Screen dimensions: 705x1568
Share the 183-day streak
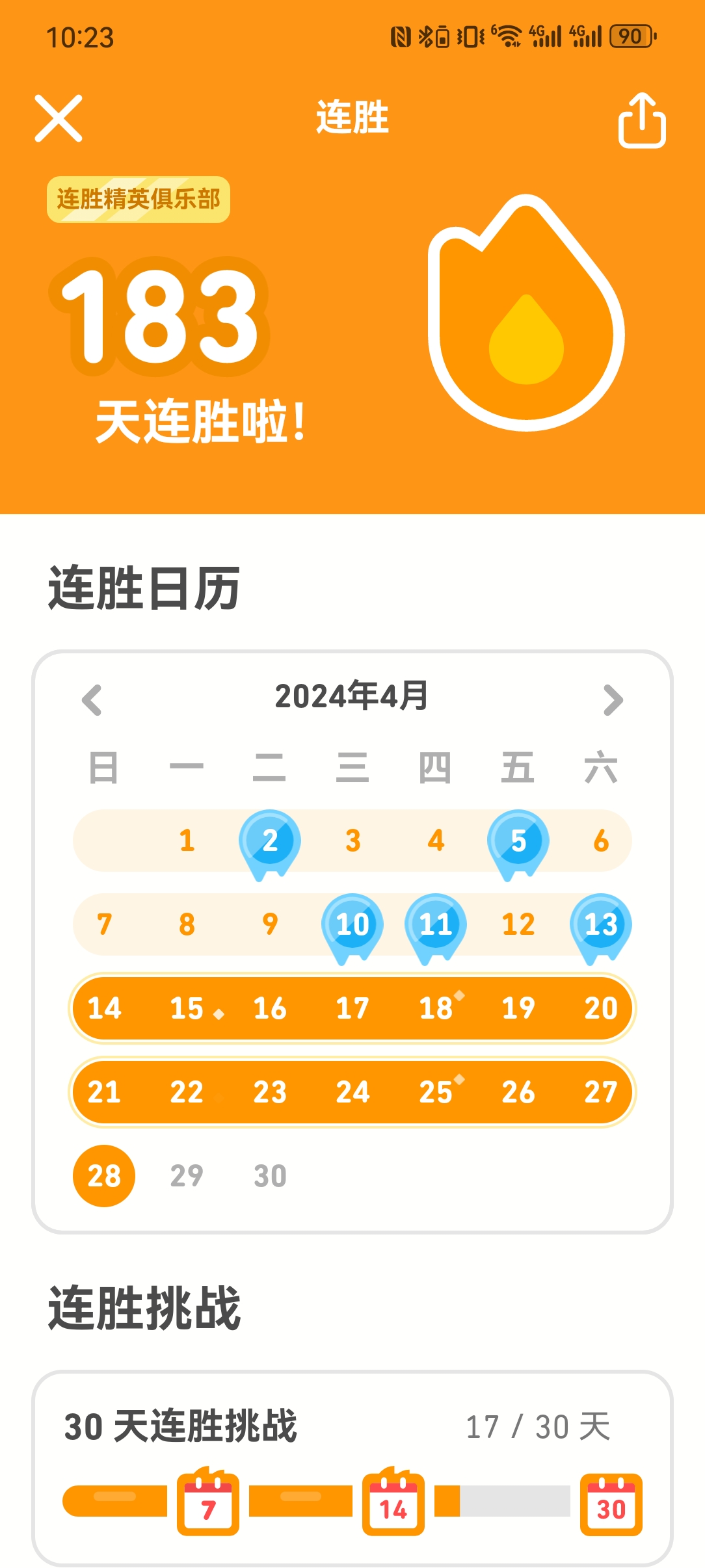(x=641, y=121)
